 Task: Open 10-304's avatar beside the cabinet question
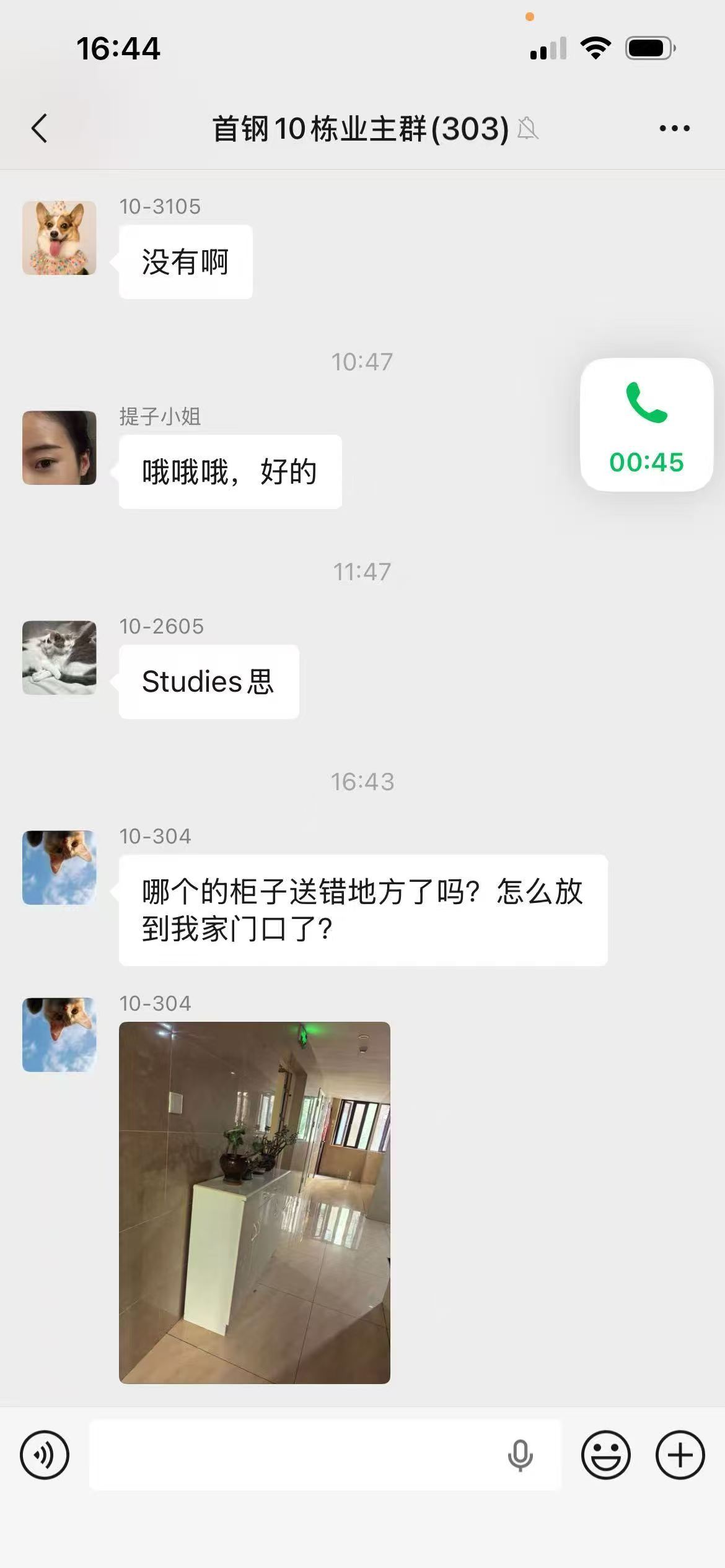59,868
